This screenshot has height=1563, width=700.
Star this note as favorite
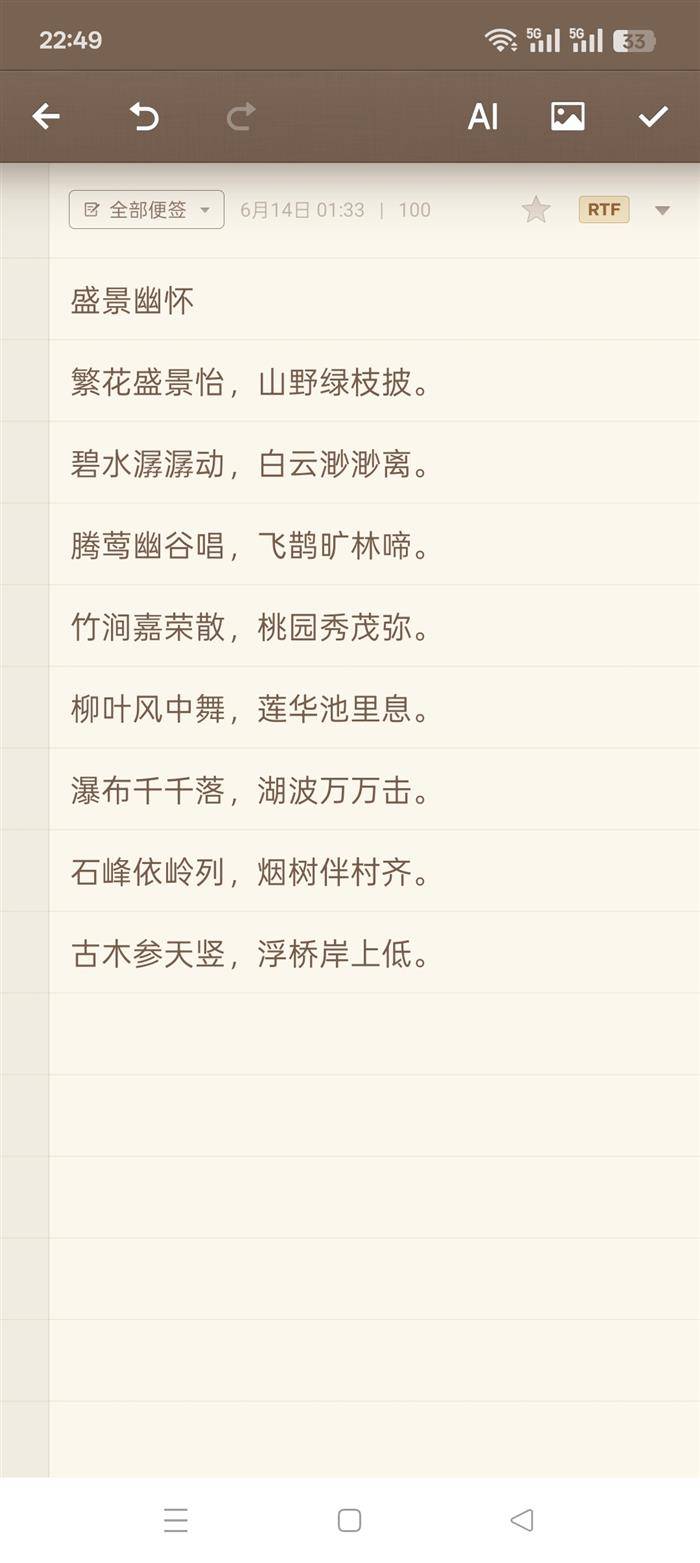point(536,210)
